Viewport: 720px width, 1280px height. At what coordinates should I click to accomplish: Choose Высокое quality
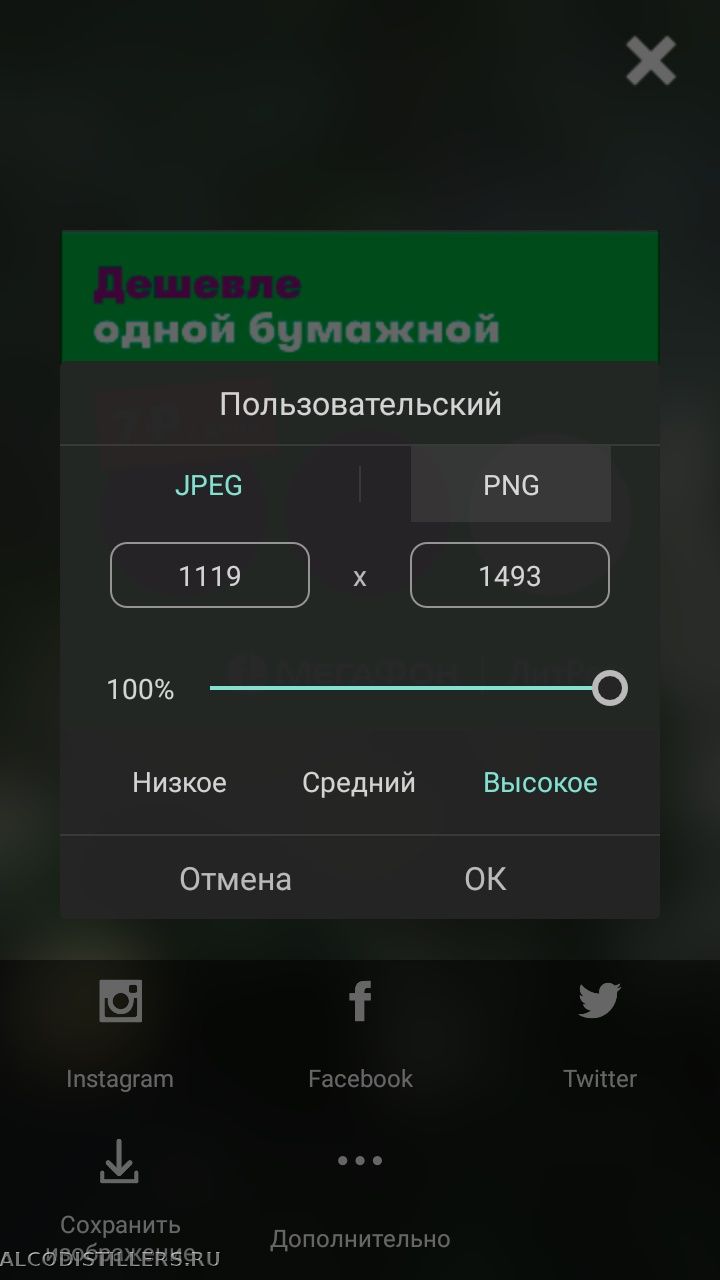pyautogui.click(x=540, y=782)
